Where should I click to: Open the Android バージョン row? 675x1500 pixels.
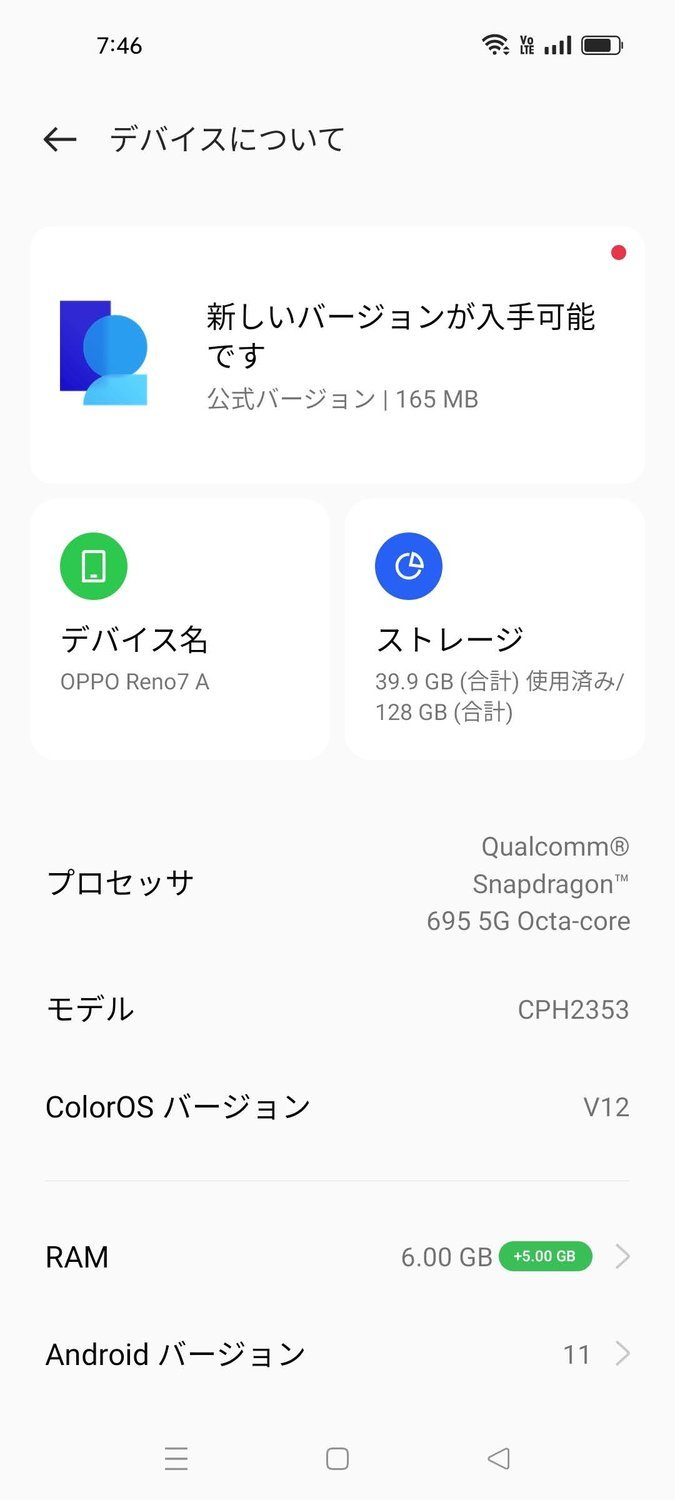click(x=337, y=1354)
